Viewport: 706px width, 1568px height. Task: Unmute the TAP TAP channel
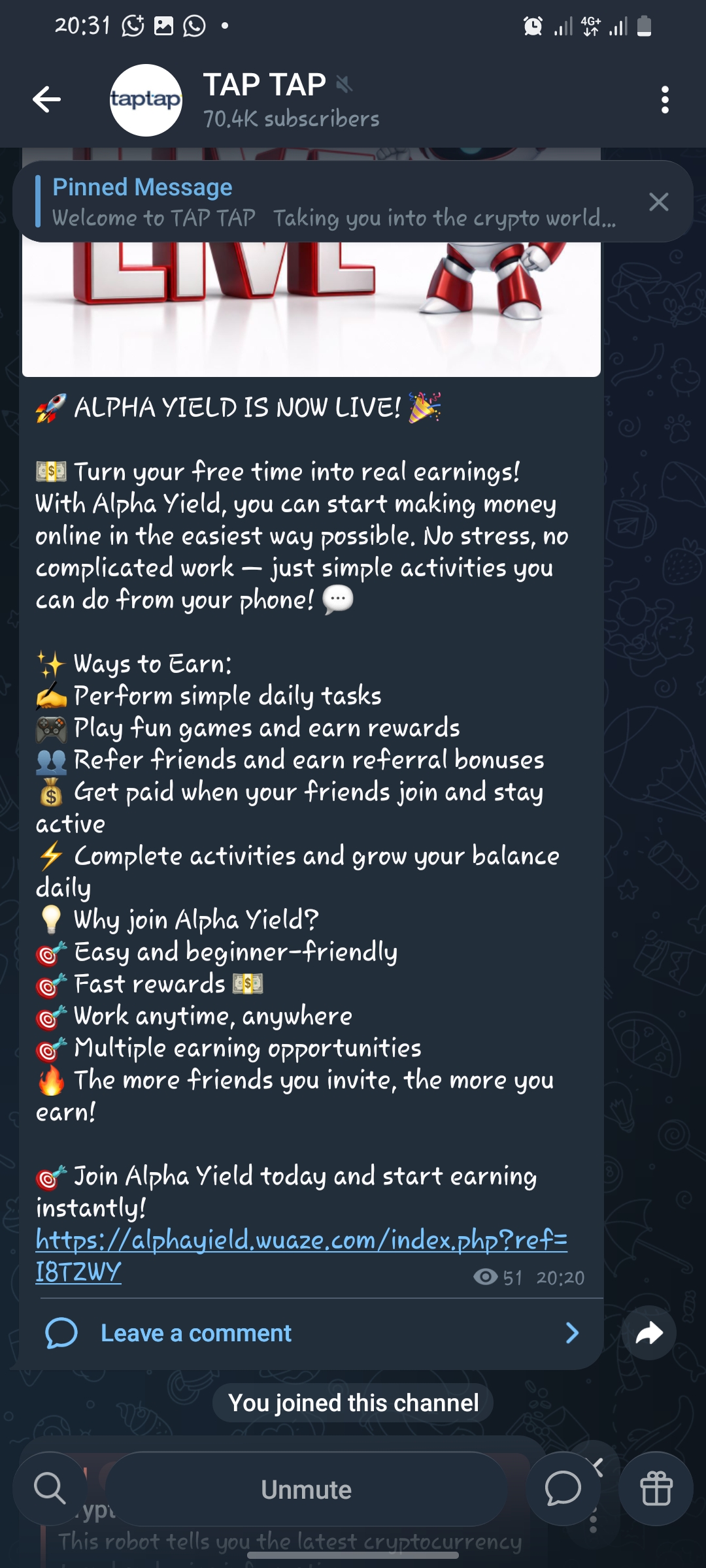[x=306, y=1490]
